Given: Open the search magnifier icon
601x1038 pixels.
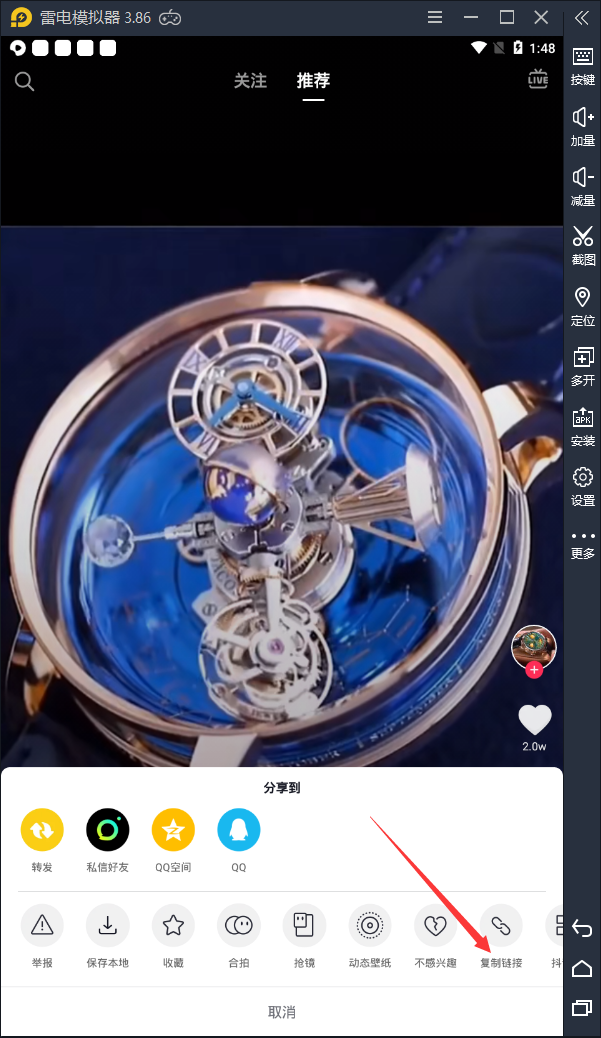Looking at the screenshot, I should point(25,82).
